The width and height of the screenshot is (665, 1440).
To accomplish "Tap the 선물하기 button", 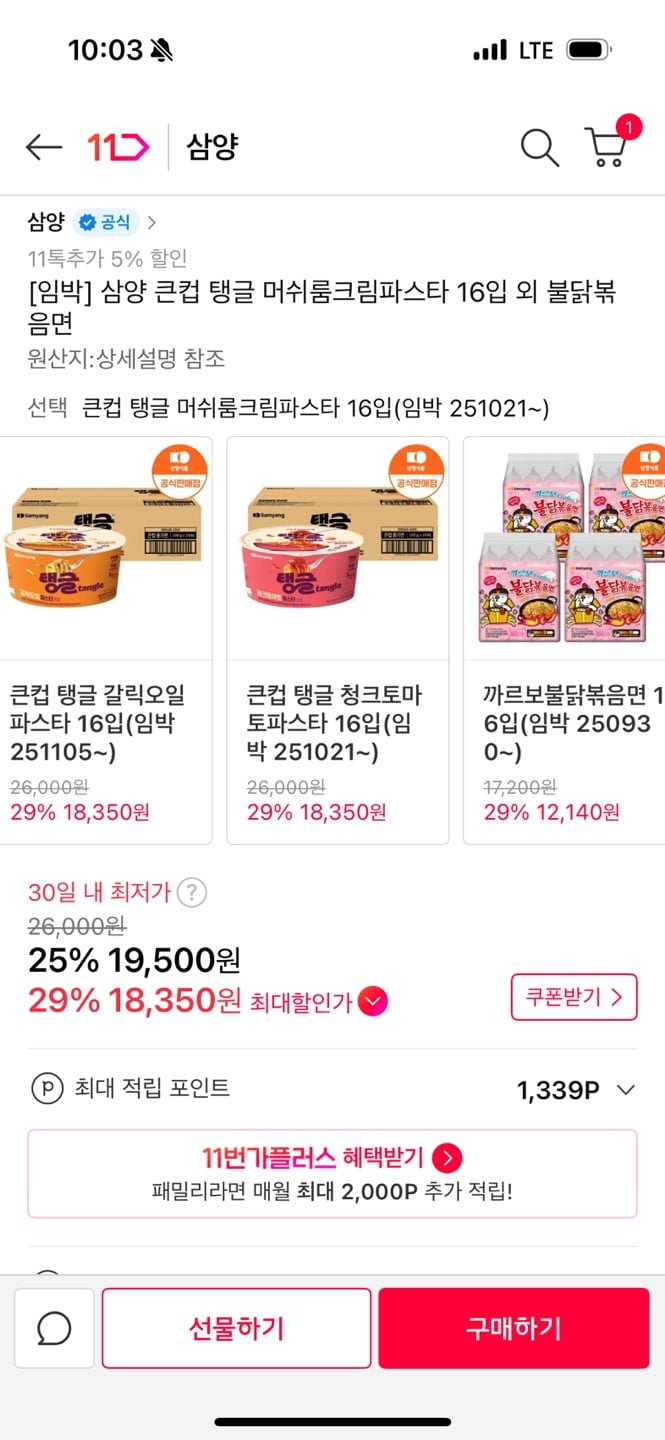I will tap(236, 1328).
